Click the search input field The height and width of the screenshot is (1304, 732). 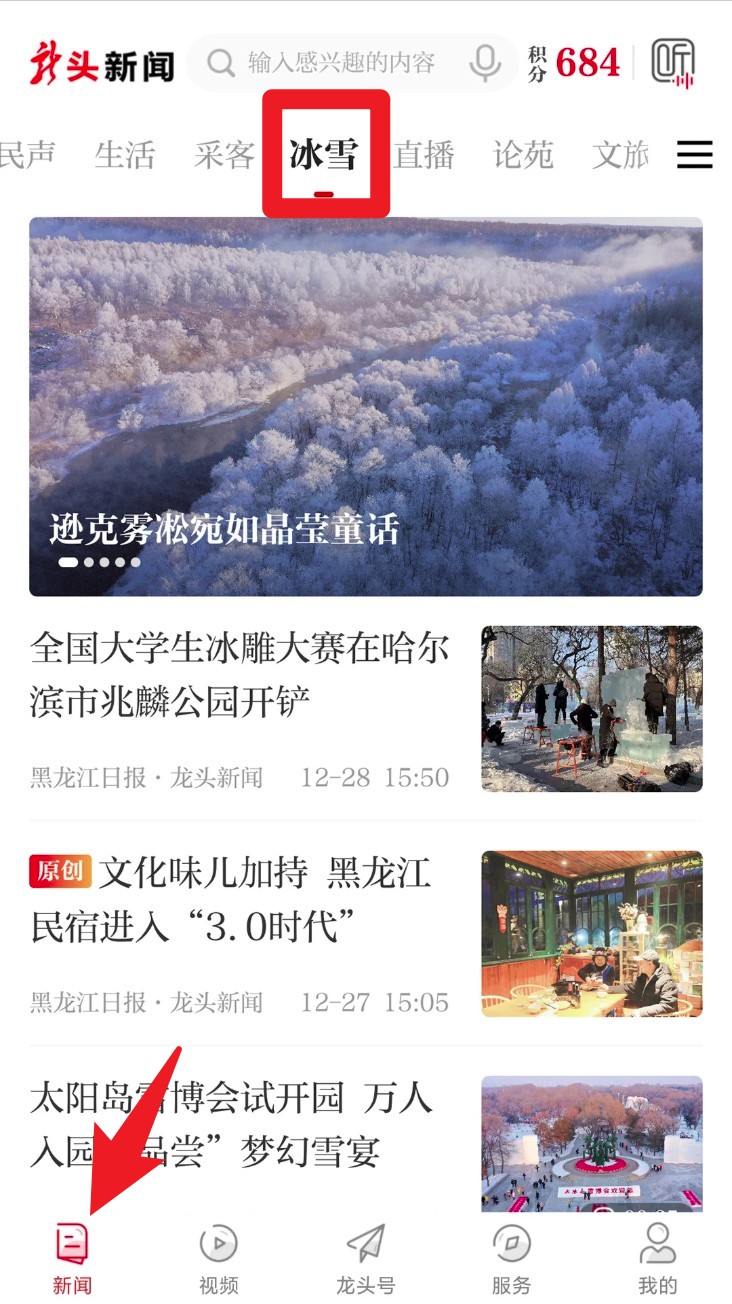coord(350,63)
